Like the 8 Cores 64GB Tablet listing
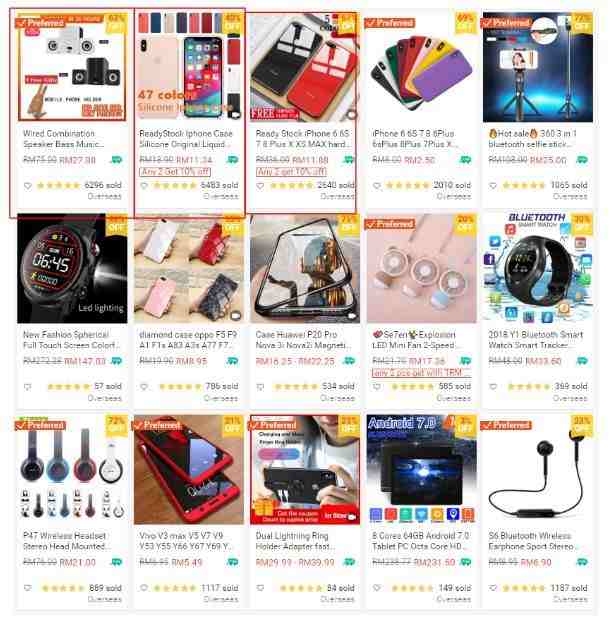Viewport: 609px width, 618px height. 376,588
